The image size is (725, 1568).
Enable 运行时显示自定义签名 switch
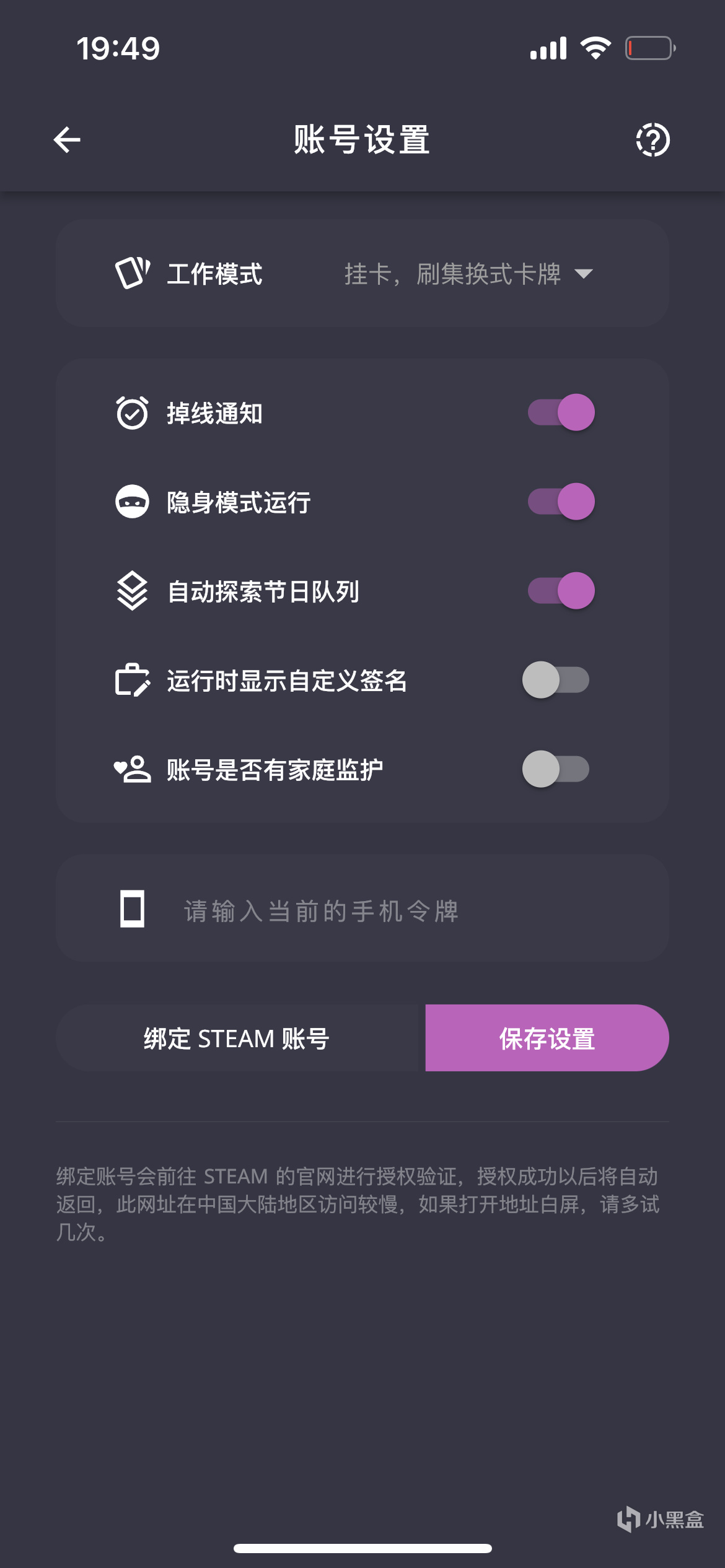pos(556,680)
